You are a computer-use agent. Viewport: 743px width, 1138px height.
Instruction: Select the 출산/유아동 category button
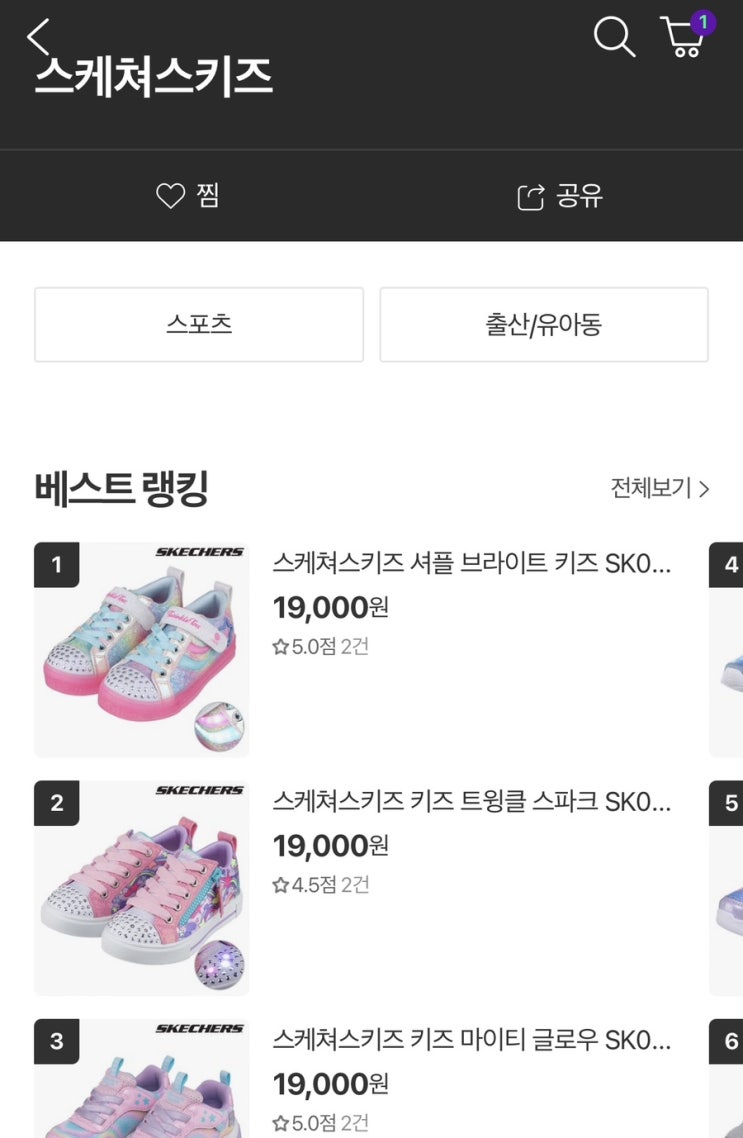544,325
